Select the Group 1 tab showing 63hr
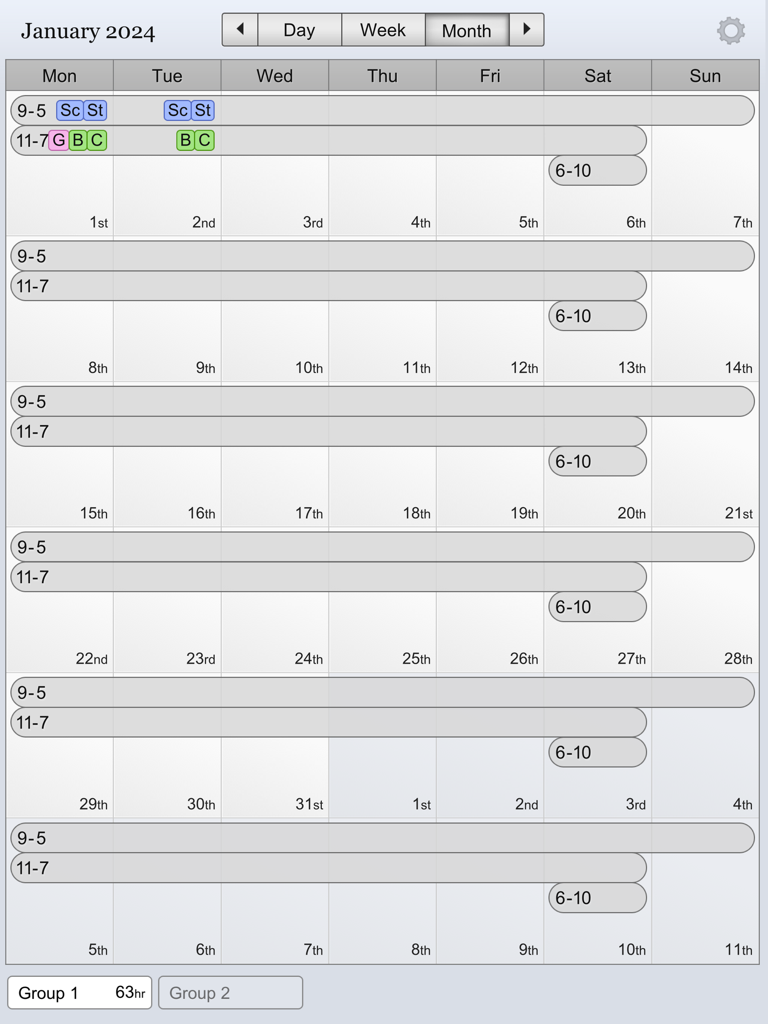The width and height of the screenshot is (768, 1024). (x=79, y=992)
